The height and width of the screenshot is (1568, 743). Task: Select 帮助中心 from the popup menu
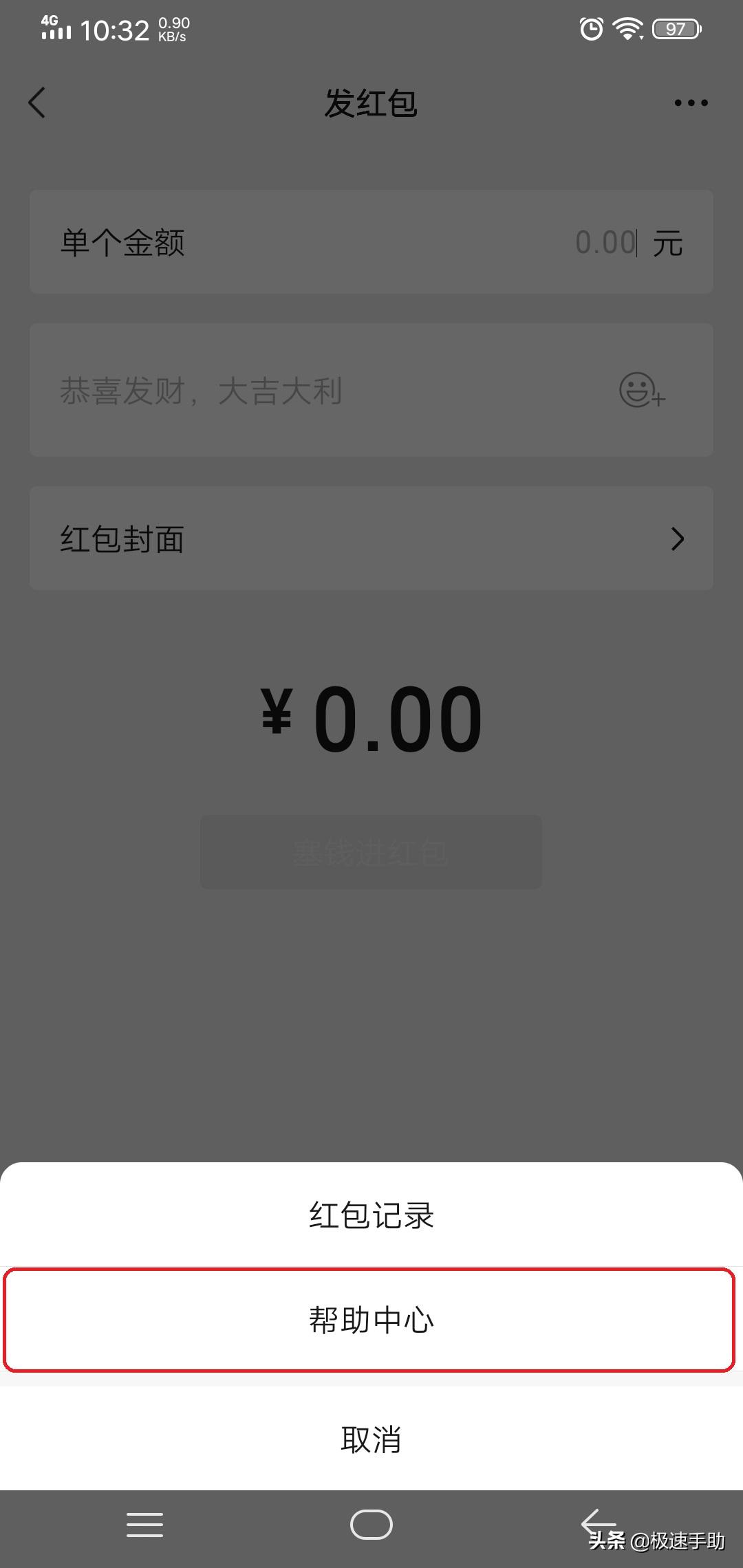click(371, 1320)
